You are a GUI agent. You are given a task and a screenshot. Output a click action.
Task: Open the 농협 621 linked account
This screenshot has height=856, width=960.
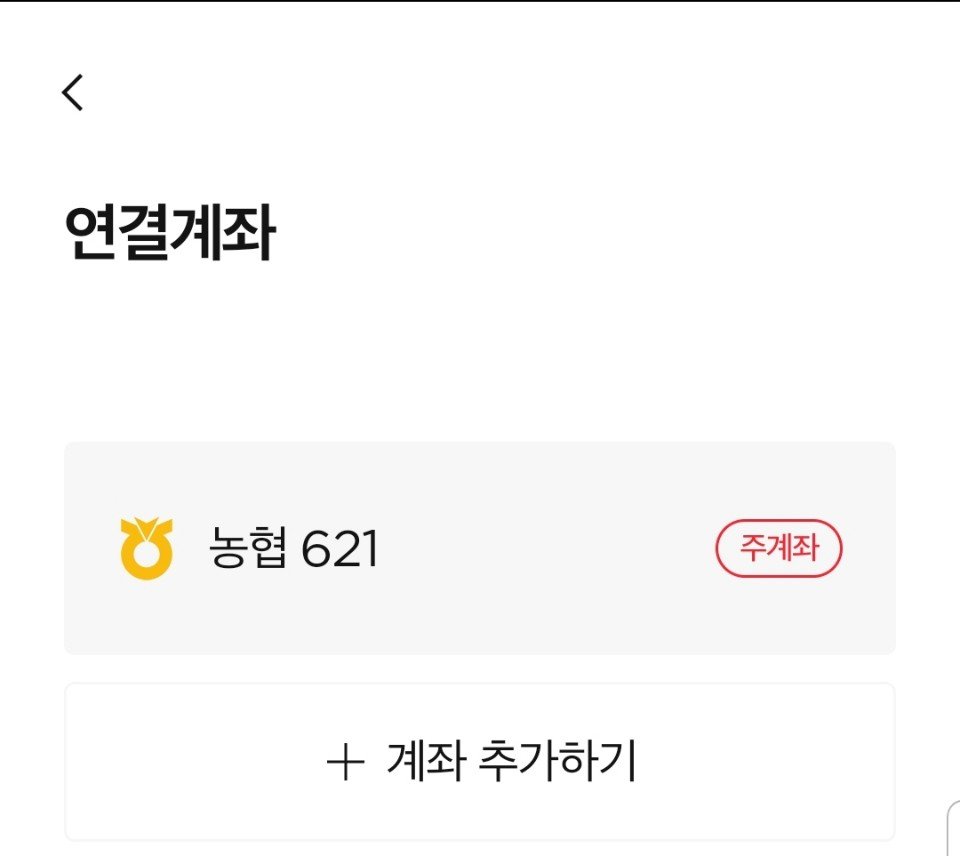(400, 549)
